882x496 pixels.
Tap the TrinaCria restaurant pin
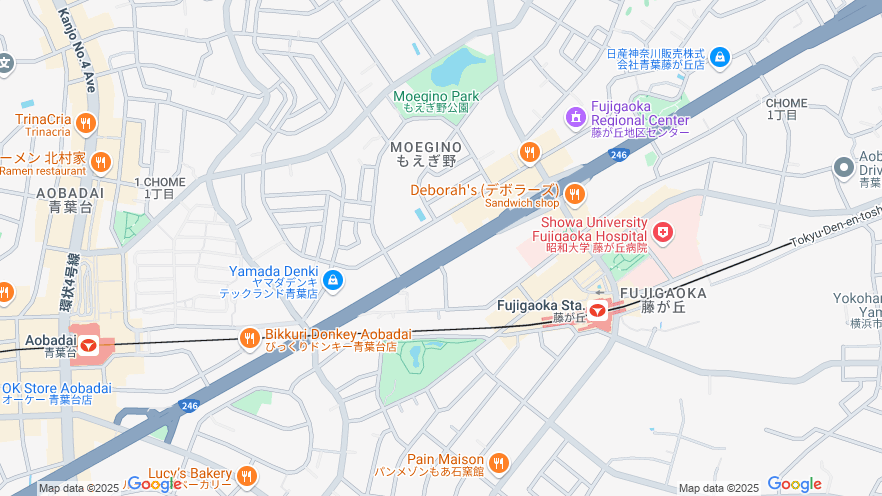click(x=86, y=124)
